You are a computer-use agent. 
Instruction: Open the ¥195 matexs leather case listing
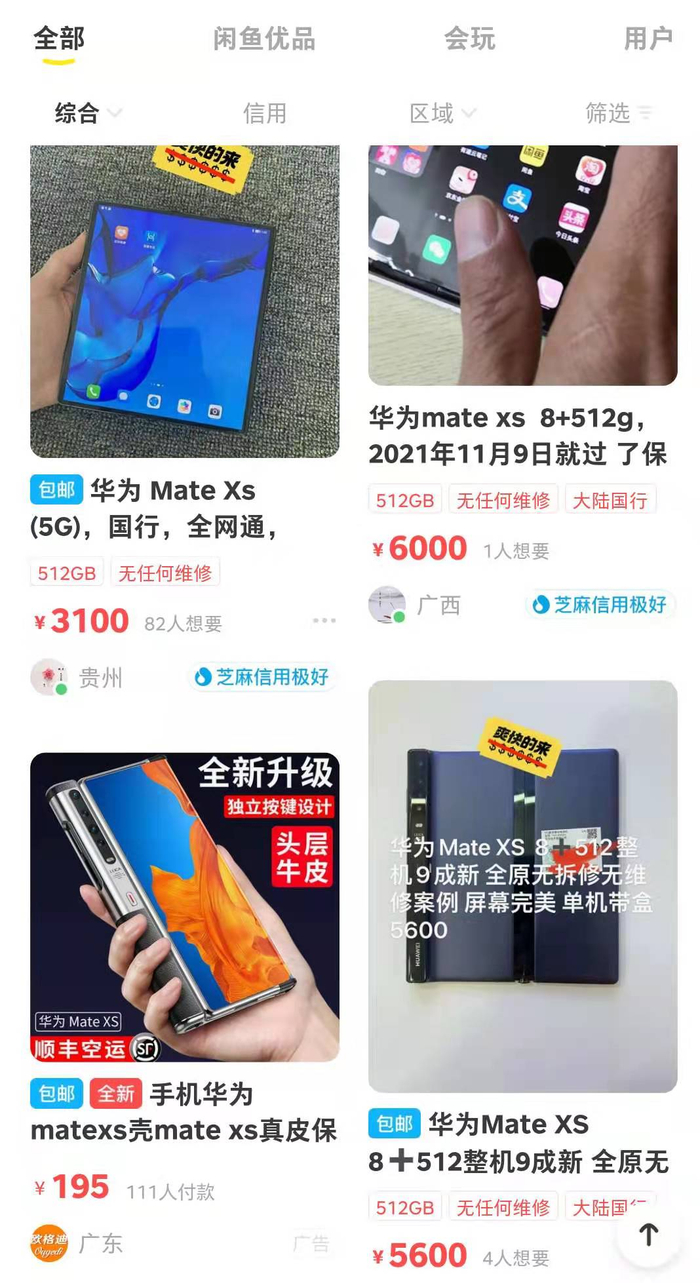[x=184, y=906]
